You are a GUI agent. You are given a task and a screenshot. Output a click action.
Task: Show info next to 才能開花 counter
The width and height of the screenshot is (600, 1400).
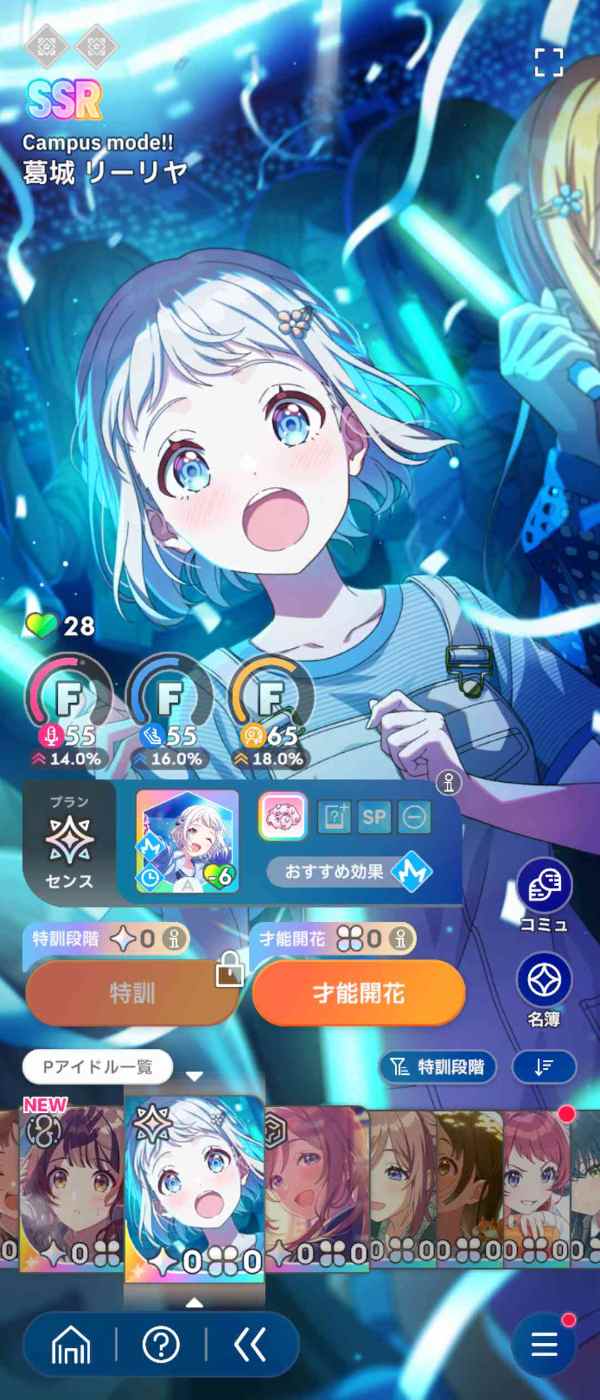(x=402, y=940)
